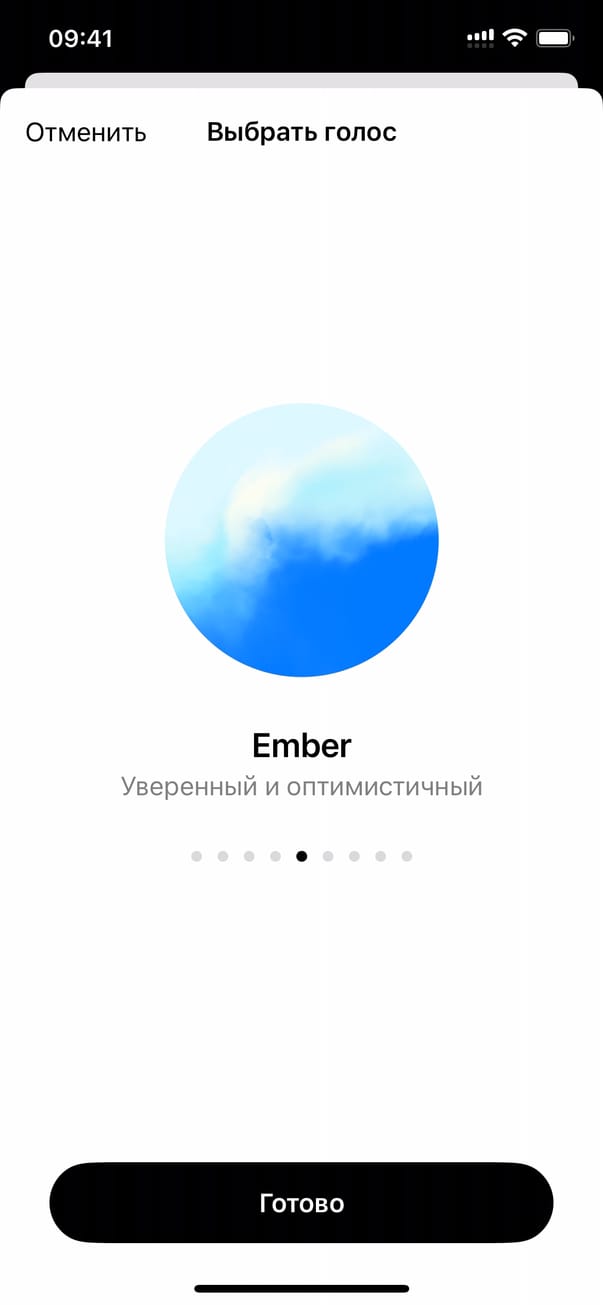
Task: Tap the voice page indicator dots
Action: pos(301,856)
